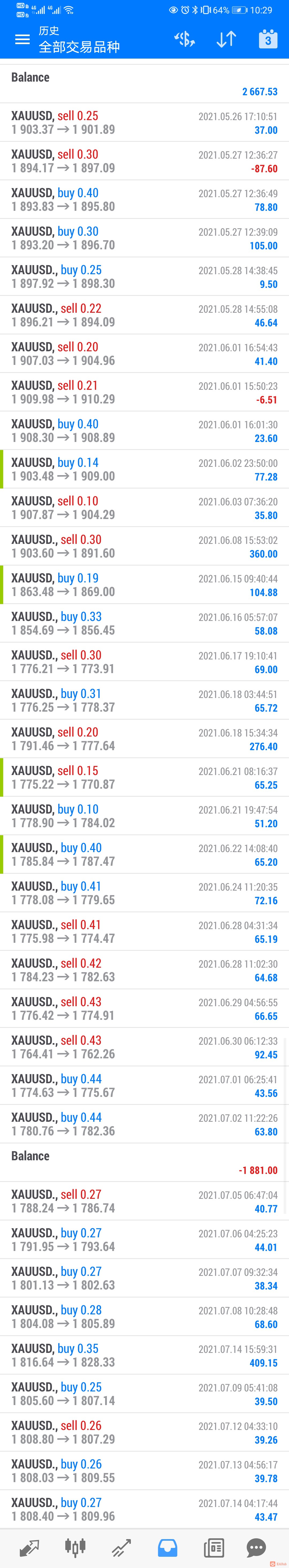
Task: Expand the sell 0.43 trade from 2021.06.30 06:12:33
Action: (144, 1047)
